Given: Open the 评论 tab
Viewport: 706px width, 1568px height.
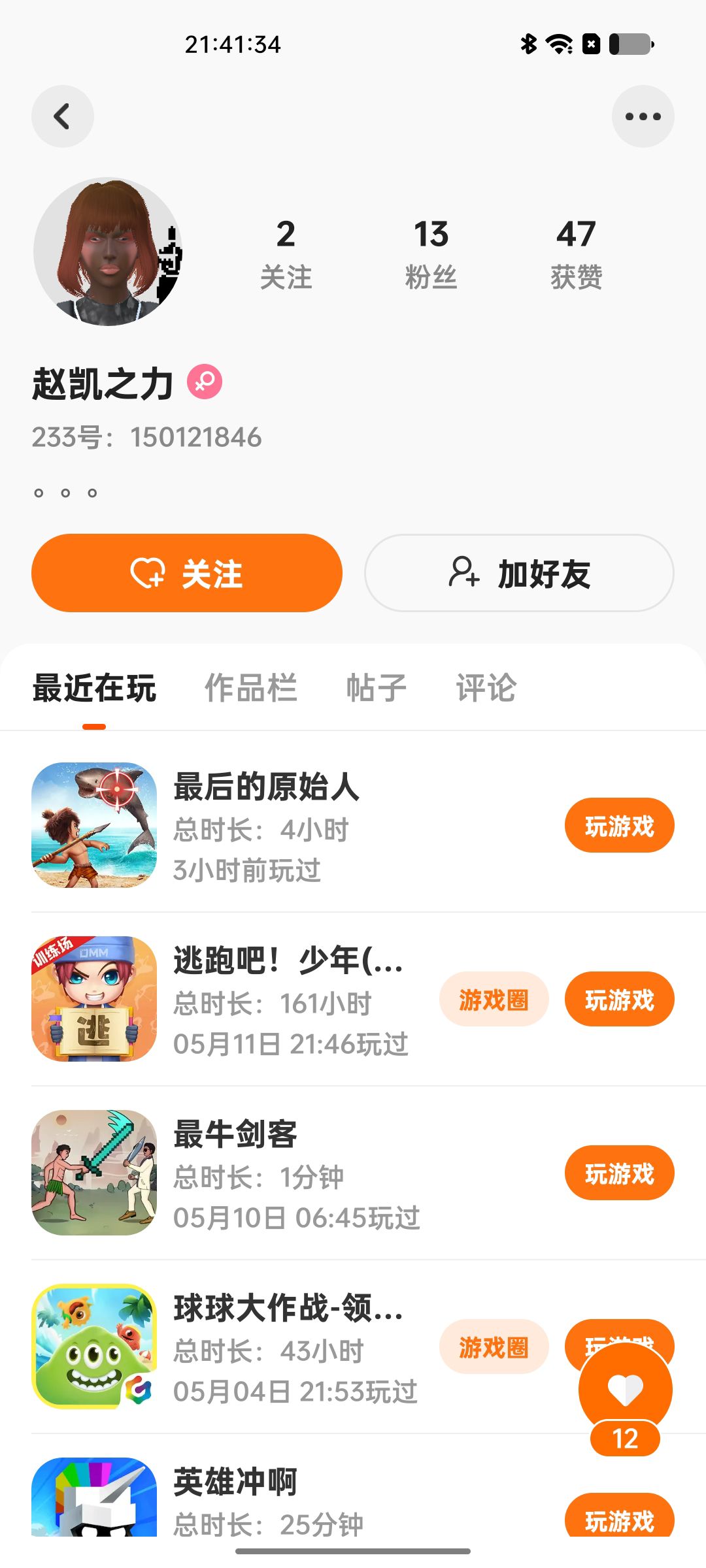Looking at the screenshot, I should point(486,688).
